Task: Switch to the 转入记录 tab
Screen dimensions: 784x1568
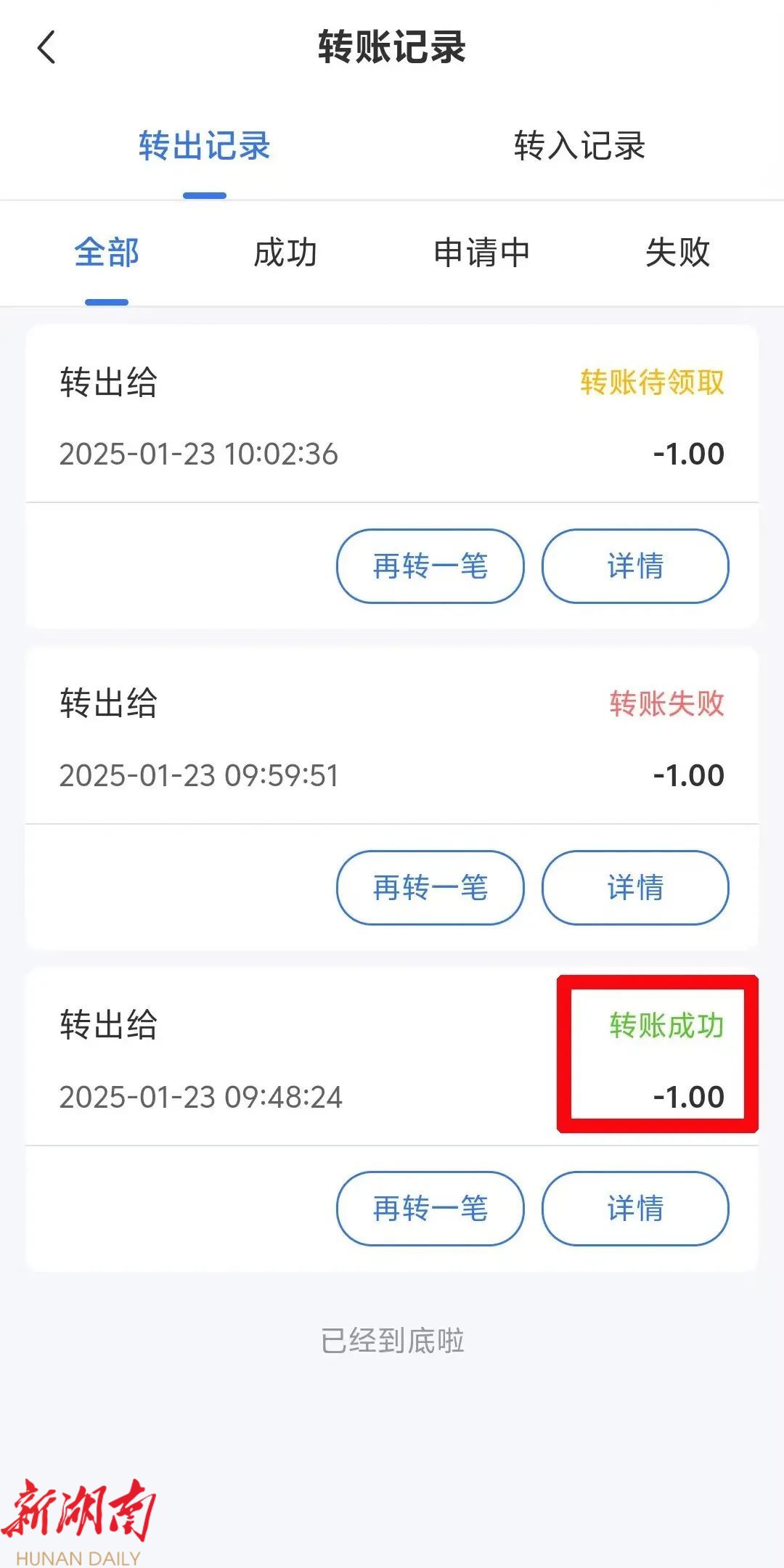Action: pyautogui.click(x=579, y=146)
